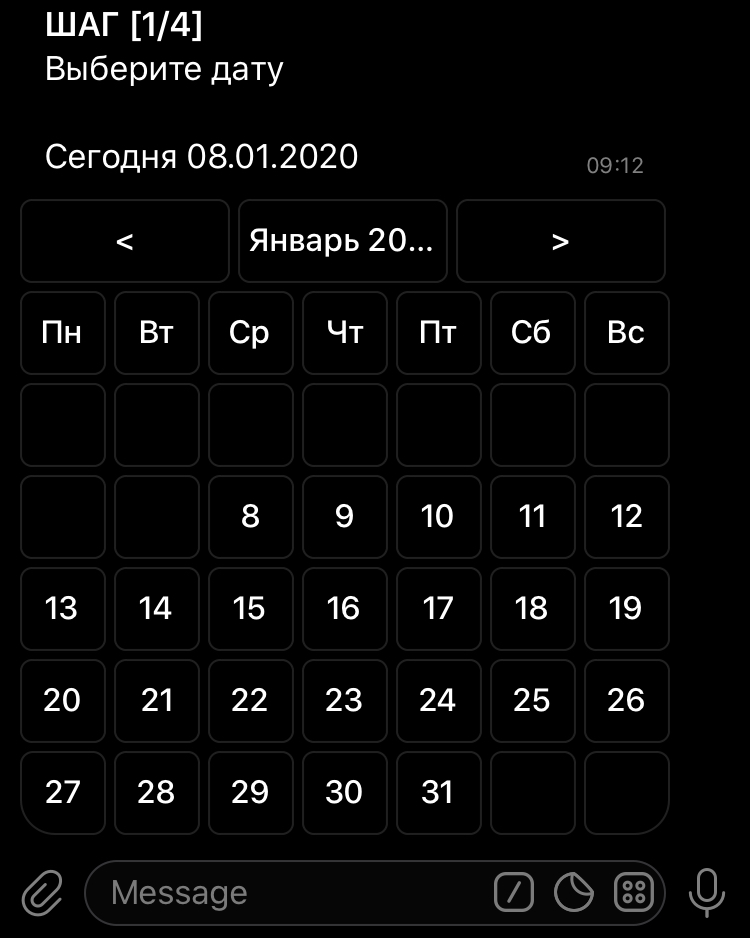Image resolution: width=750 pixels, height=938 pixels.
Task: Pick date 12 in the calendar
Action: tap(626, 516)
